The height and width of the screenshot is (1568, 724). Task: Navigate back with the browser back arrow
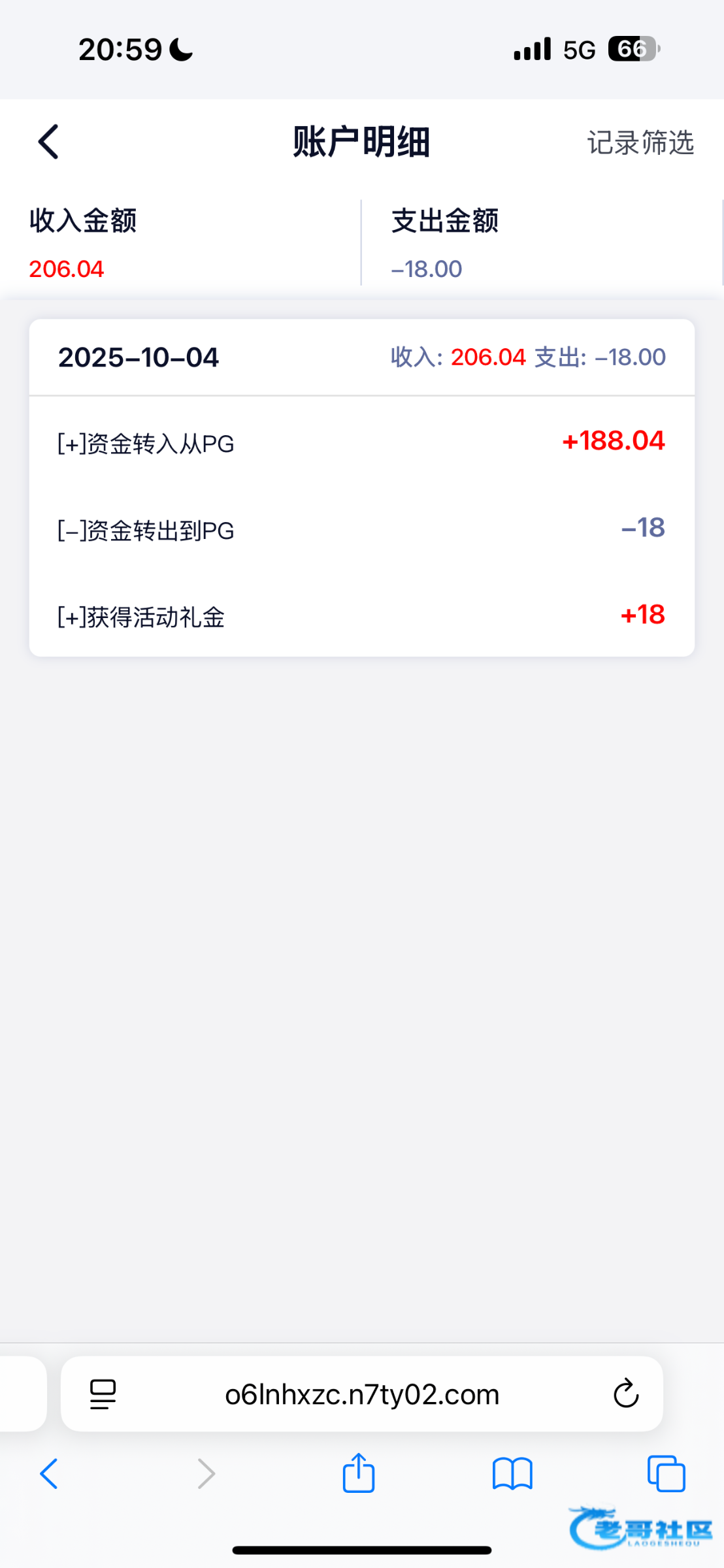tap(49, 1474)
